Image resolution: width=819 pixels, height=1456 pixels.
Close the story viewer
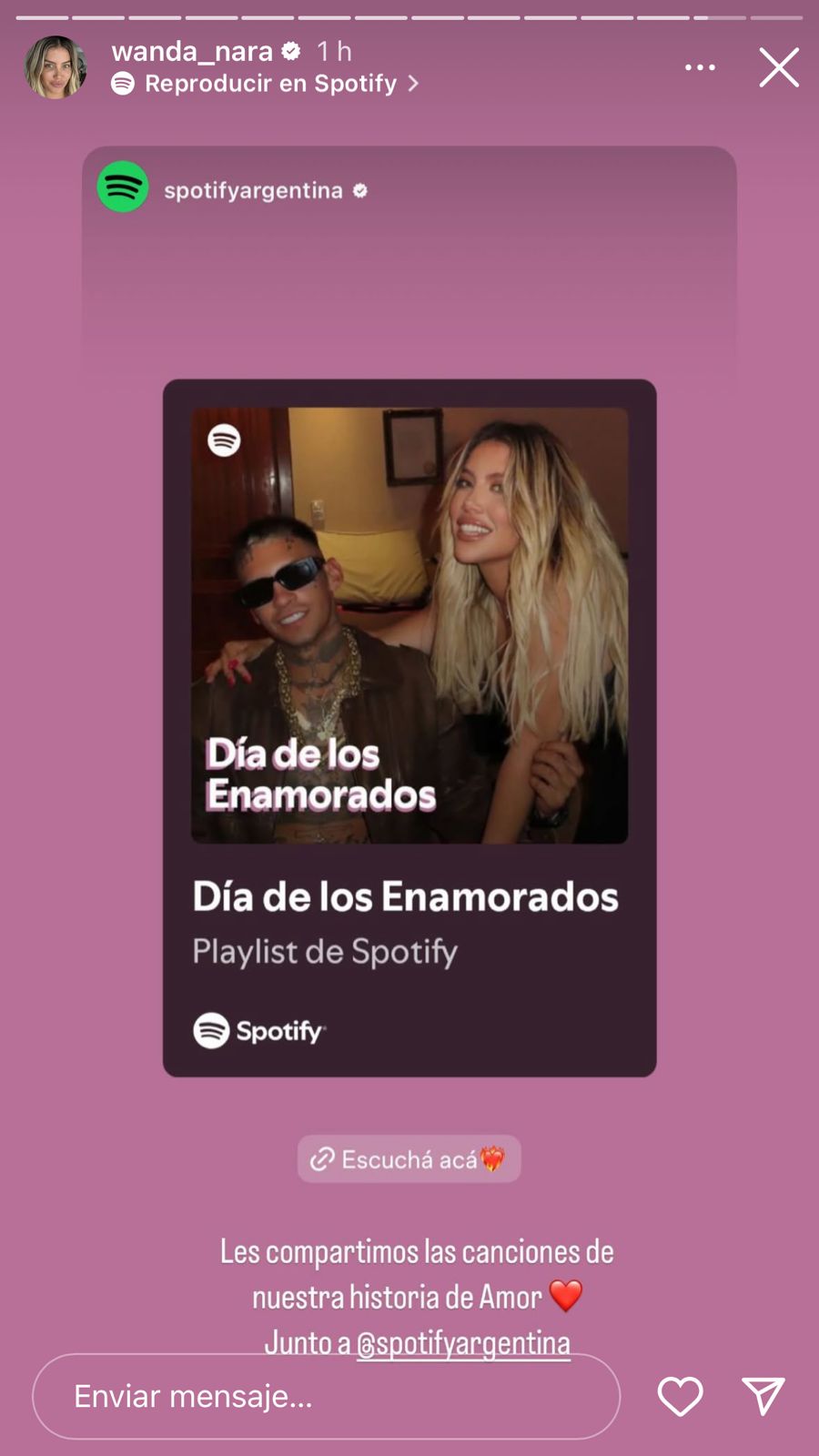coord(779,67)
